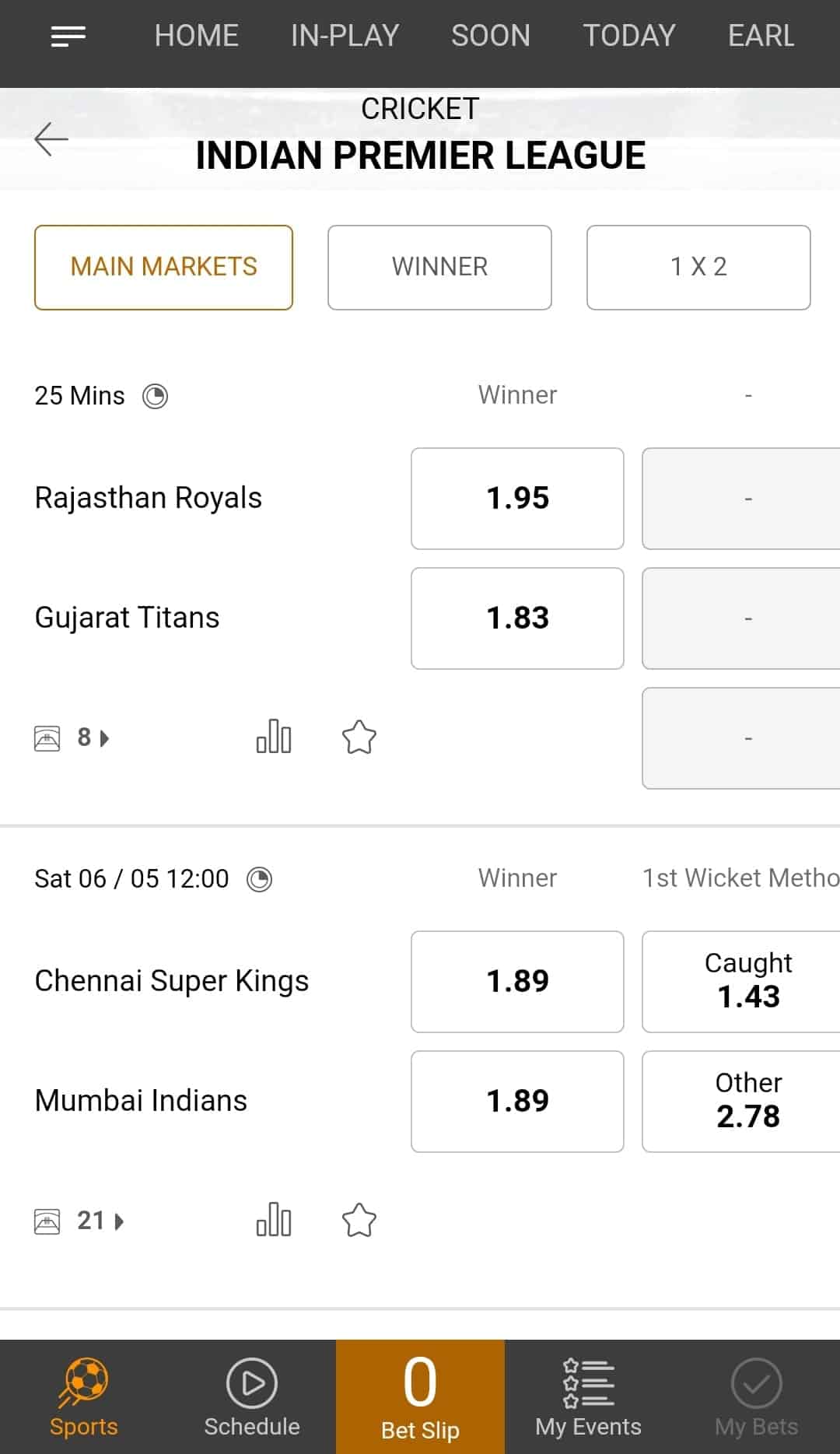
Task: Click the clock icon beside Sat 06/05 match
Action: click(x=260, y=878)
